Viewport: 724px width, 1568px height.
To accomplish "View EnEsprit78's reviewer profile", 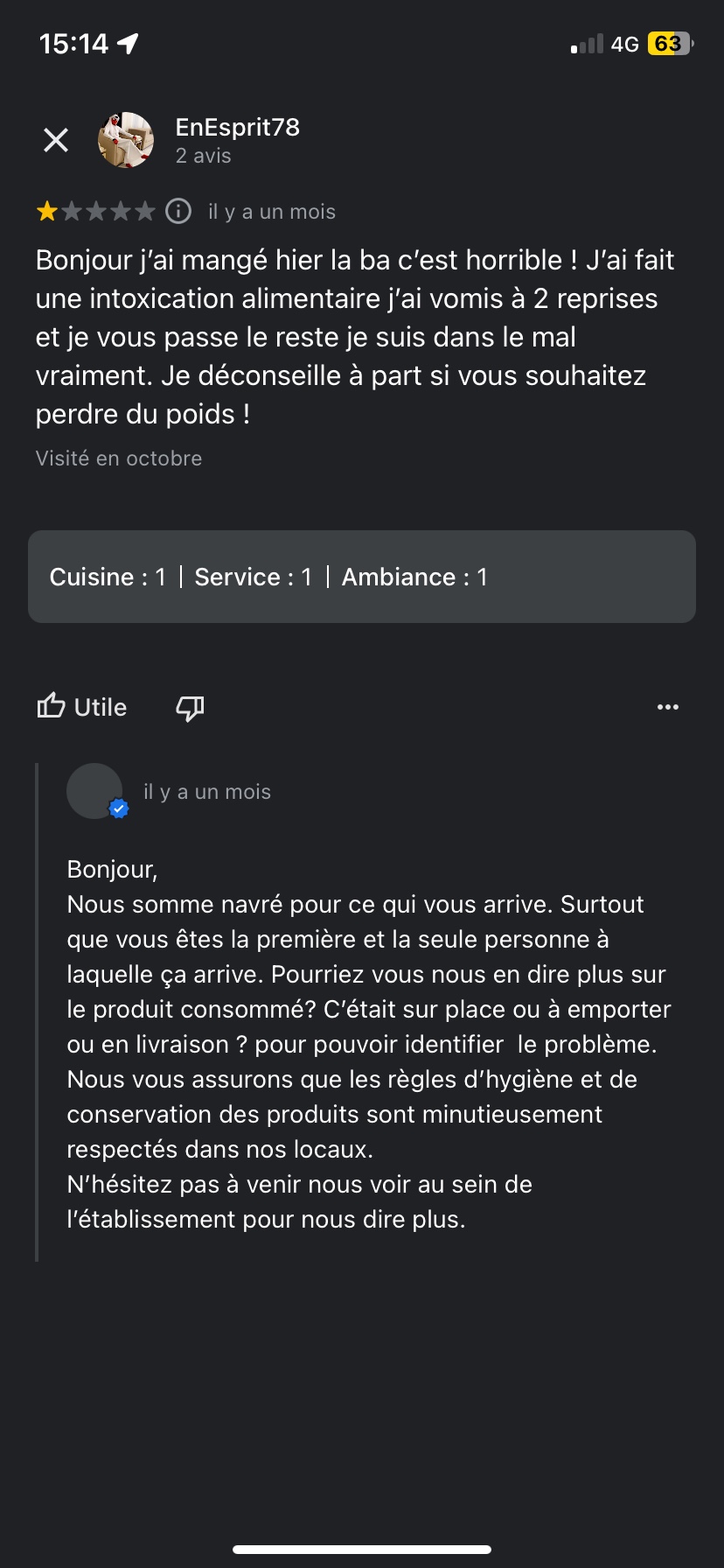I will pyautogui.click(x=237, y=128).
